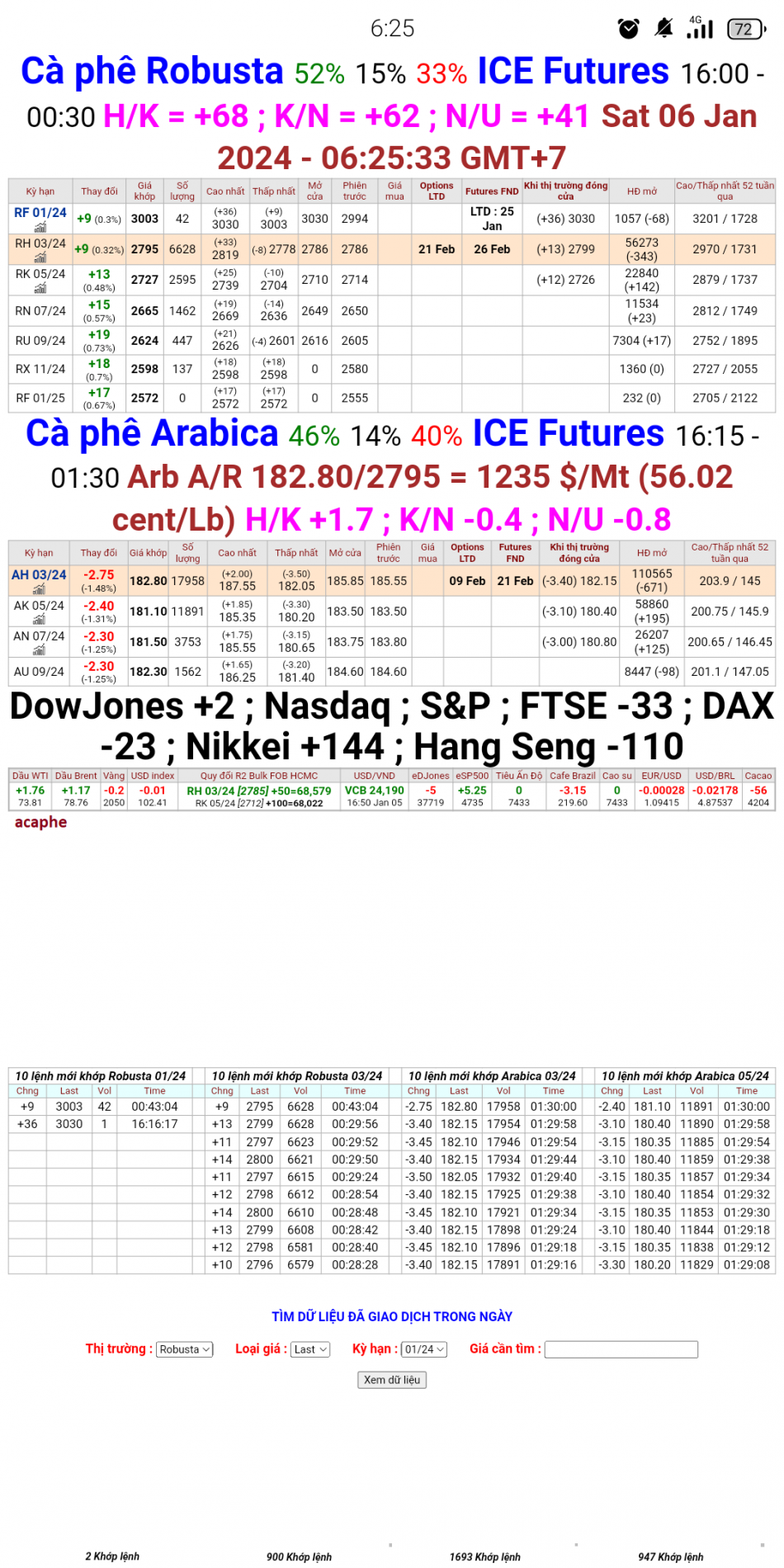The image size is (784, 1568).
Task: Open the Kỳ hạn dropdown showing 01/24
Action: coord(423,1349)
